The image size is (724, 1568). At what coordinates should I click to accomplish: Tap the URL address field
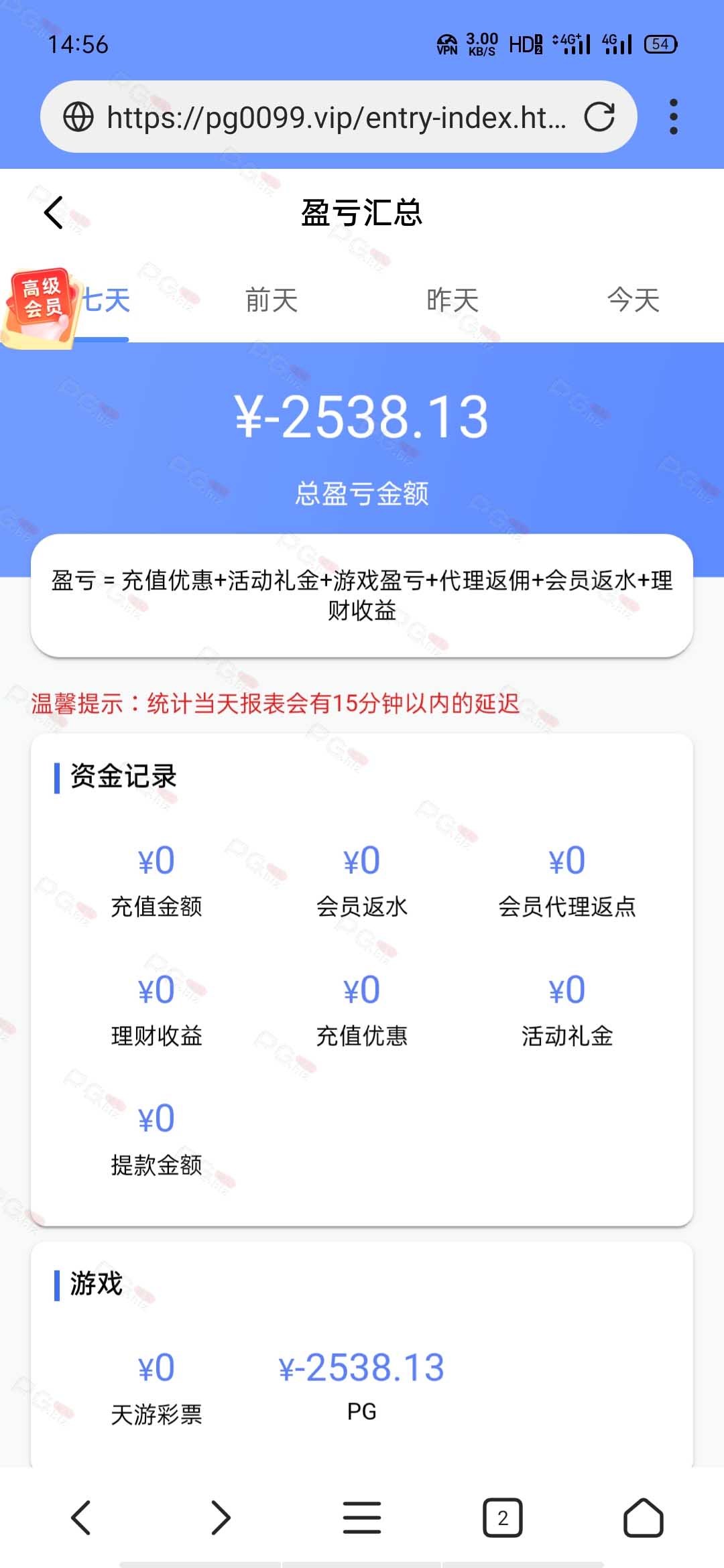335,117
